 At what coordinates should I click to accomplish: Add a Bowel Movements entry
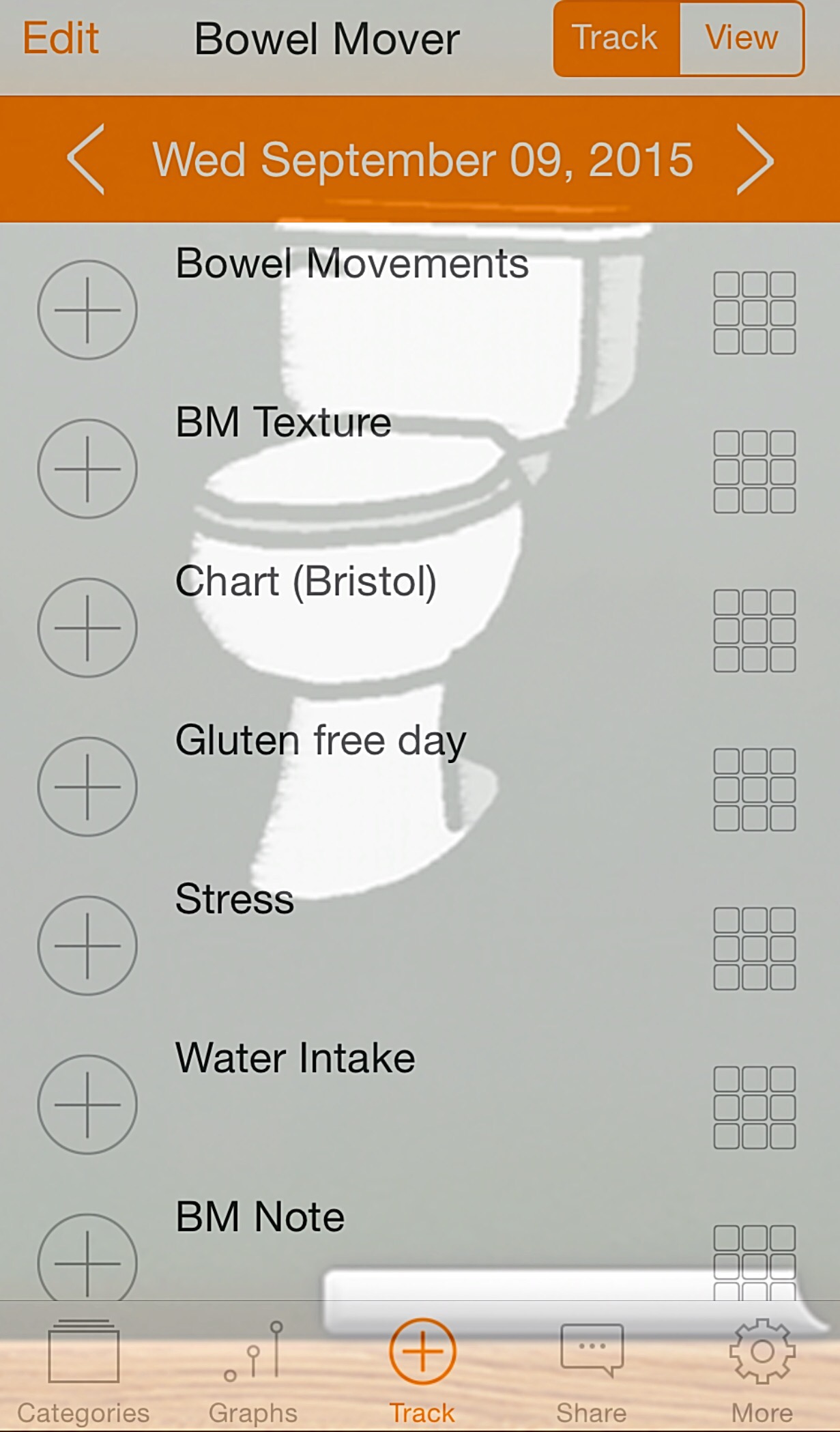[x=87, y=310]
